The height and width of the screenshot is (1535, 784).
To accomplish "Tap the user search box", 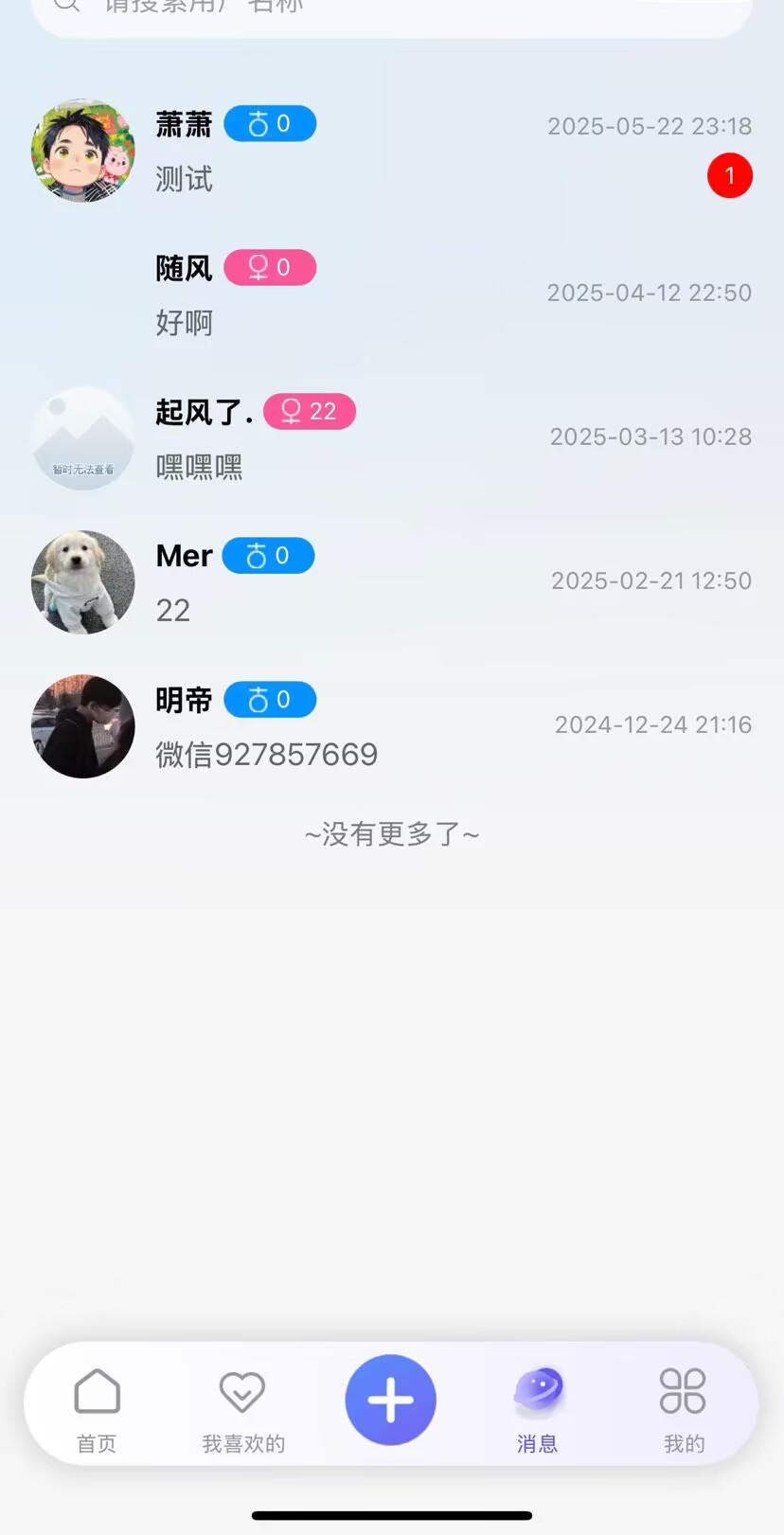I will [392, 9].
